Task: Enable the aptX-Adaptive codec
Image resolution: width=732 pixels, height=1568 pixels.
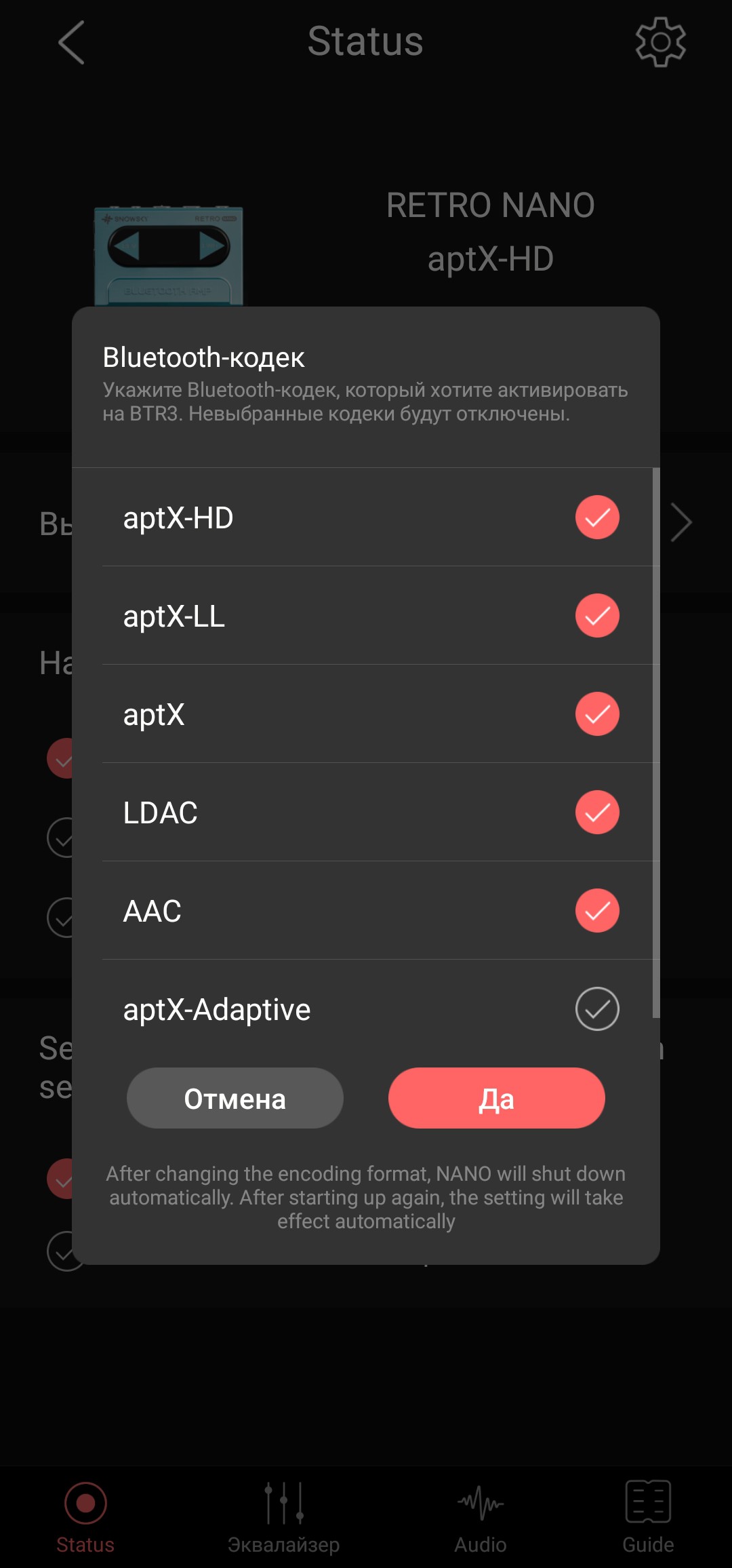Action: [x=597, y=1009]
